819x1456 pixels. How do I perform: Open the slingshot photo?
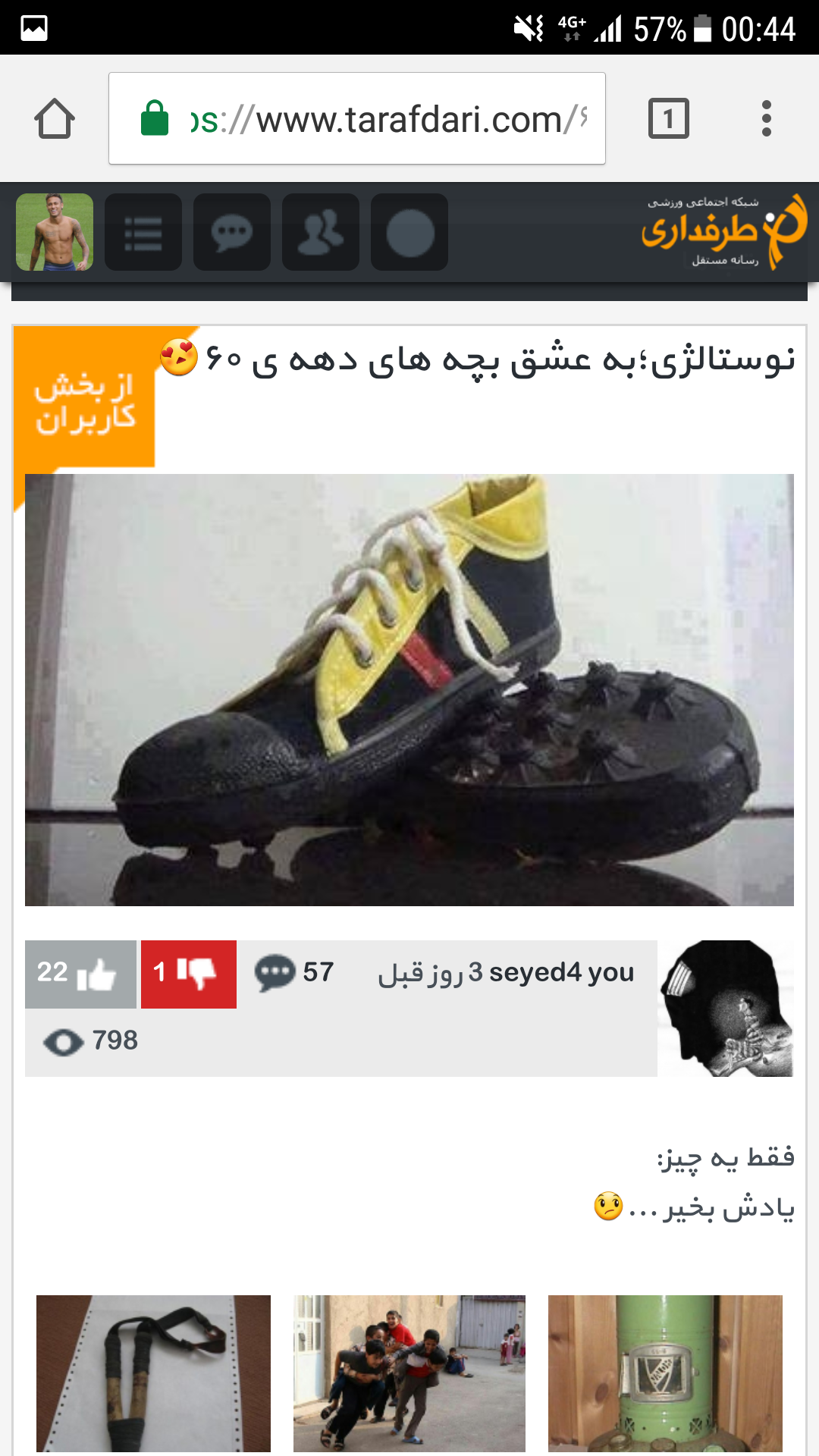tap(153, 1373)
